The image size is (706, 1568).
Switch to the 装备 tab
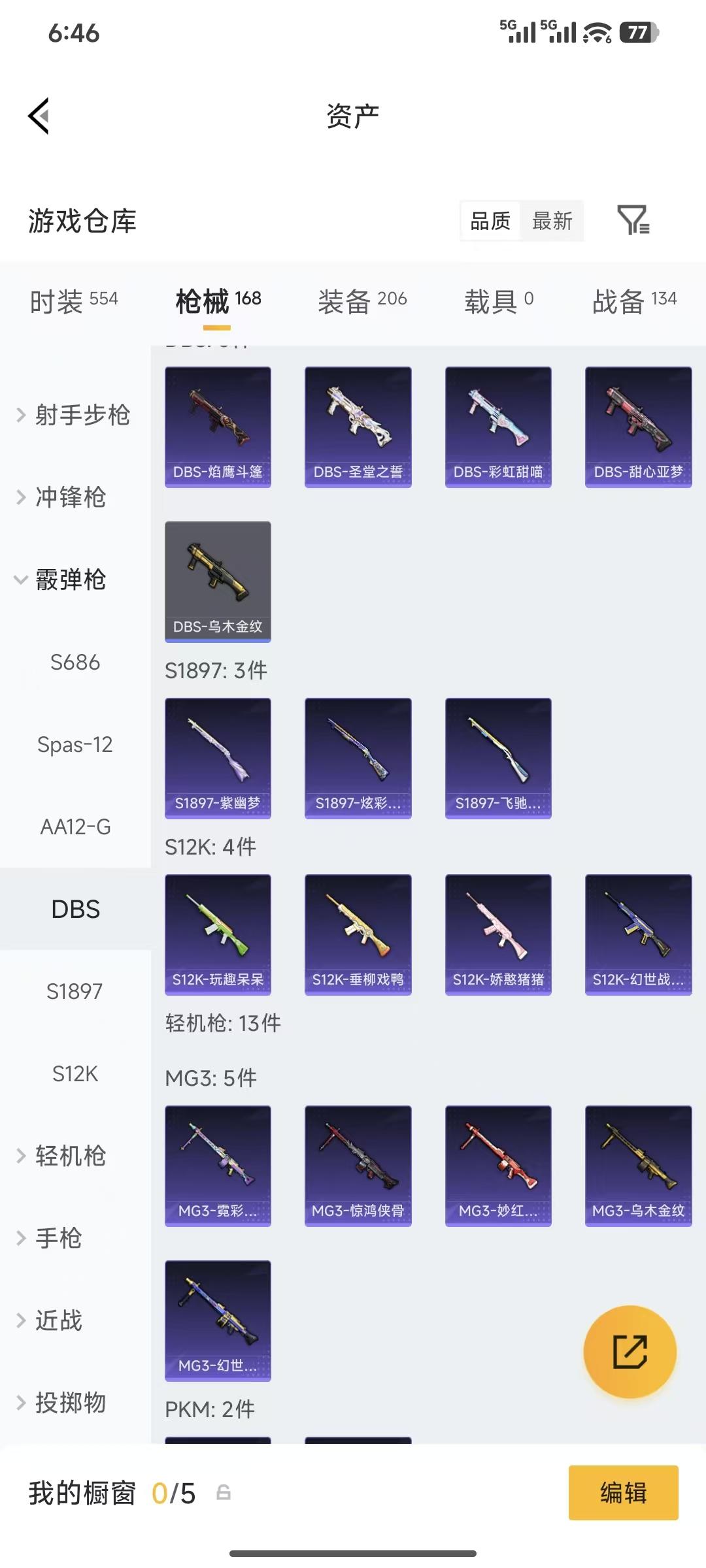coord(362,301)
